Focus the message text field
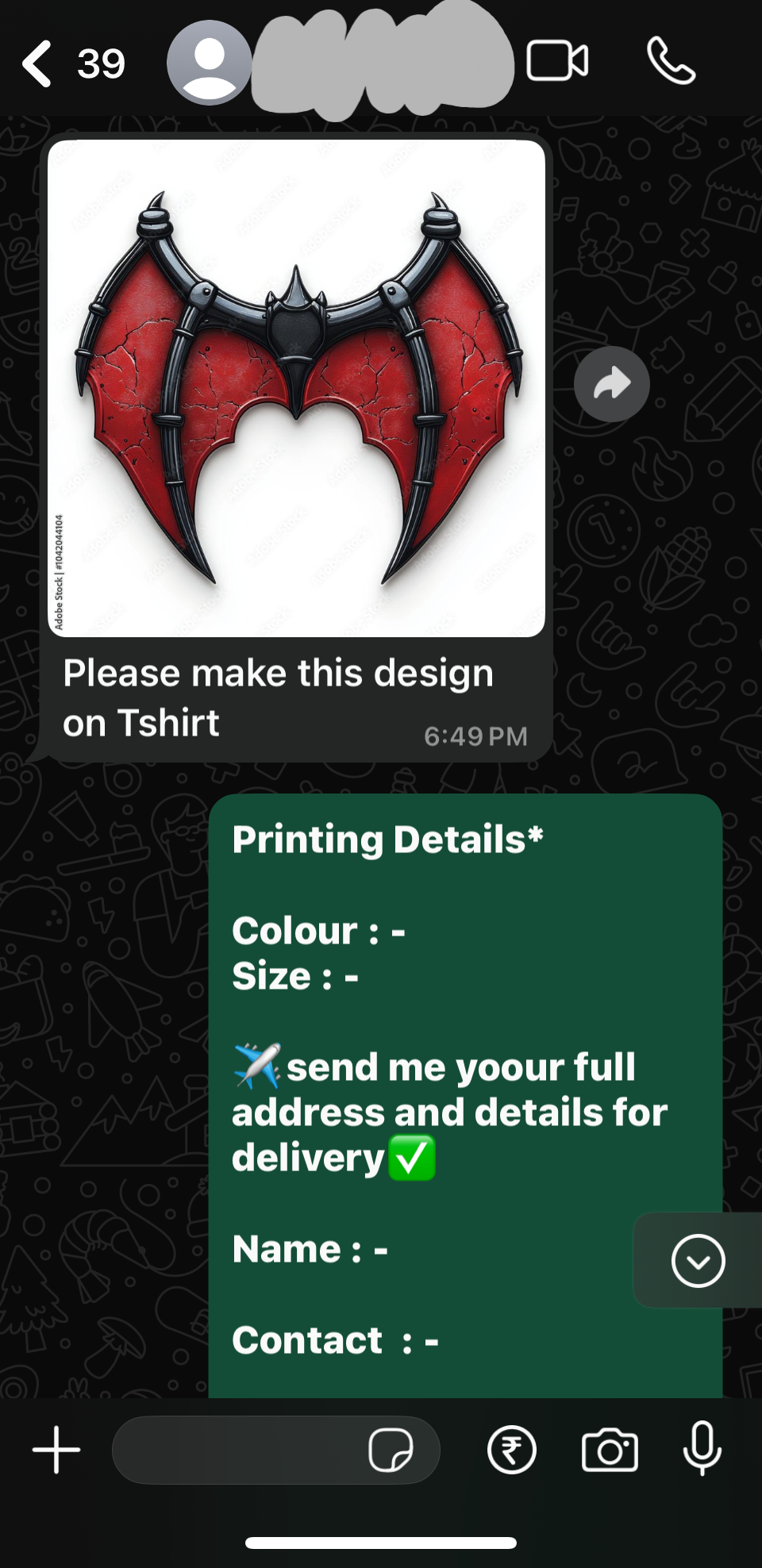 point(238,1450)
